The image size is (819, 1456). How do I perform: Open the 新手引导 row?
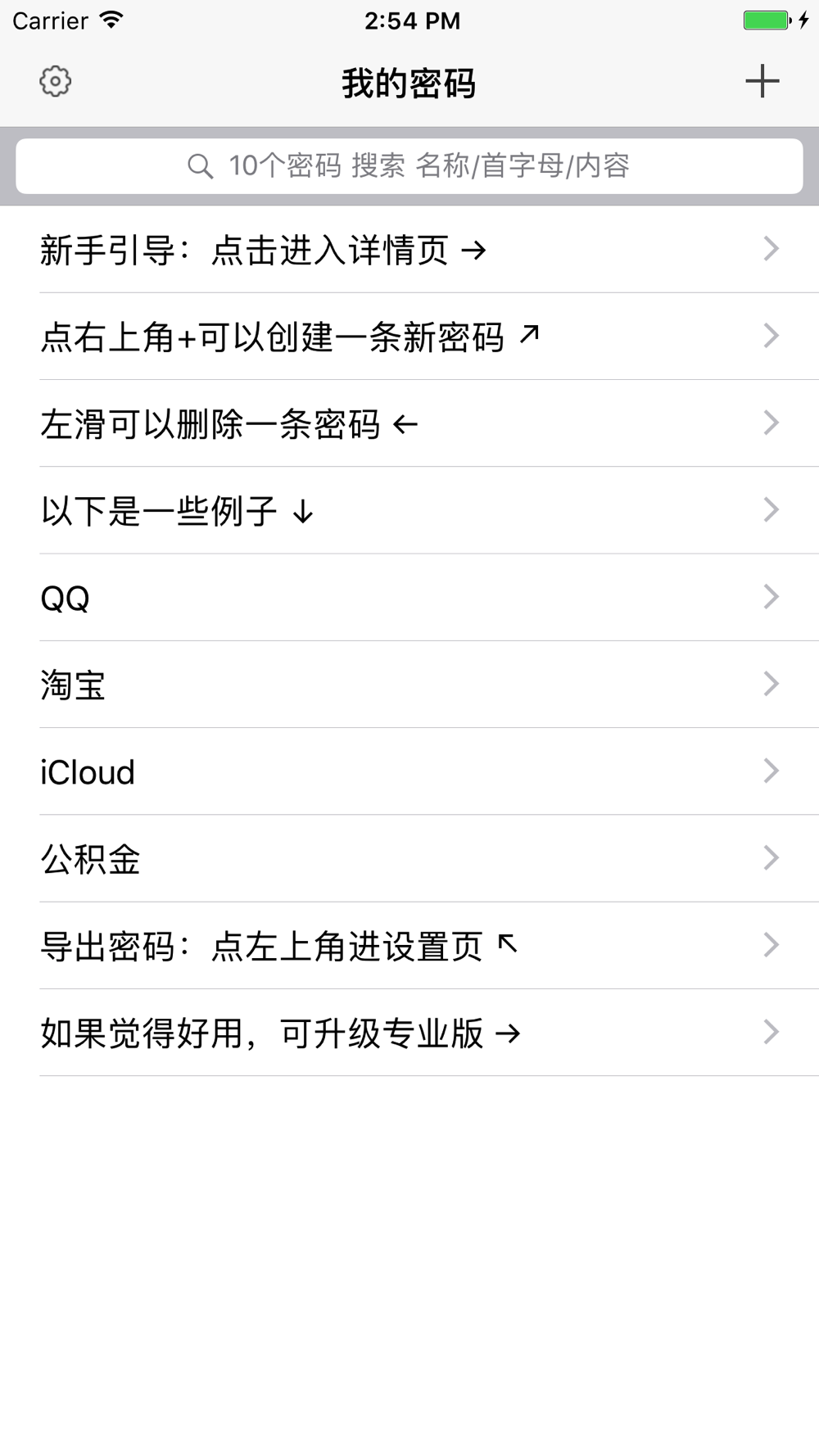pyautogui.click(x=409, y=249)
